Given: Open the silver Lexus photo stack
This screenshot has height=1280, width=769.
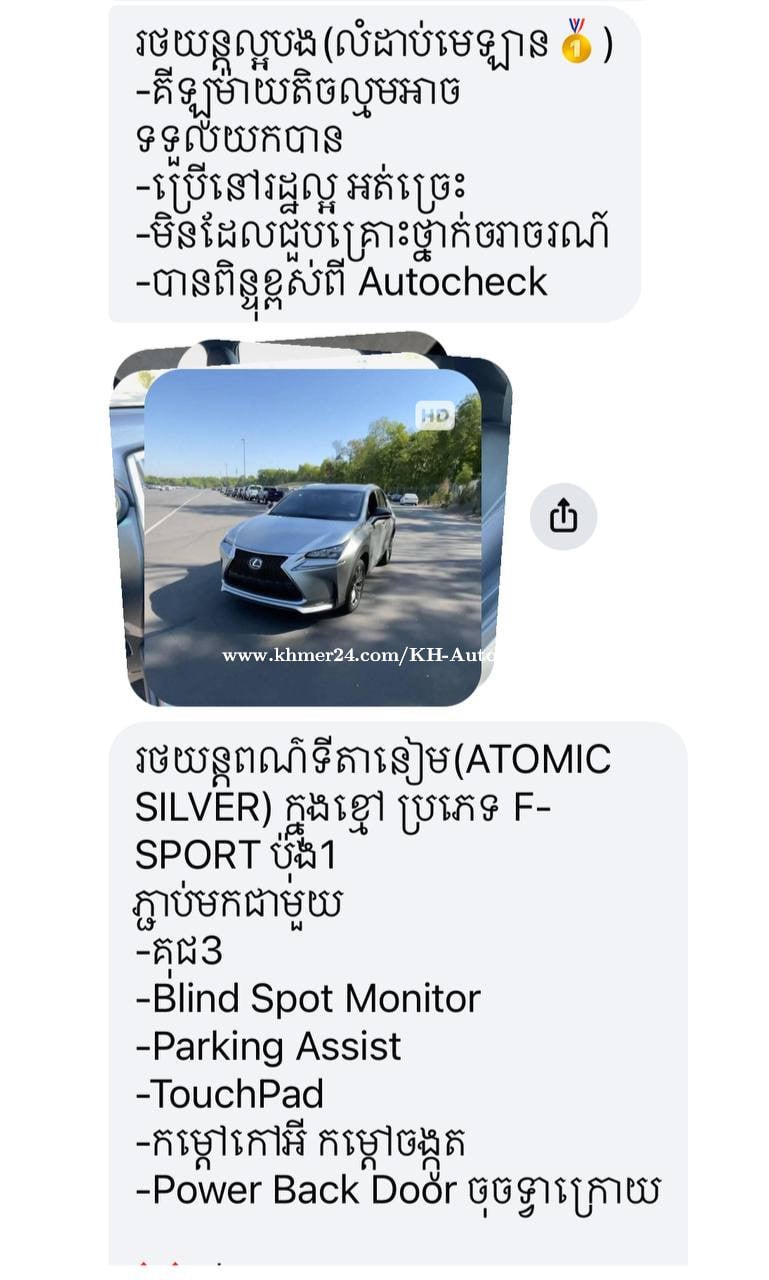Looking at the screenshot, I should point(312,536).
